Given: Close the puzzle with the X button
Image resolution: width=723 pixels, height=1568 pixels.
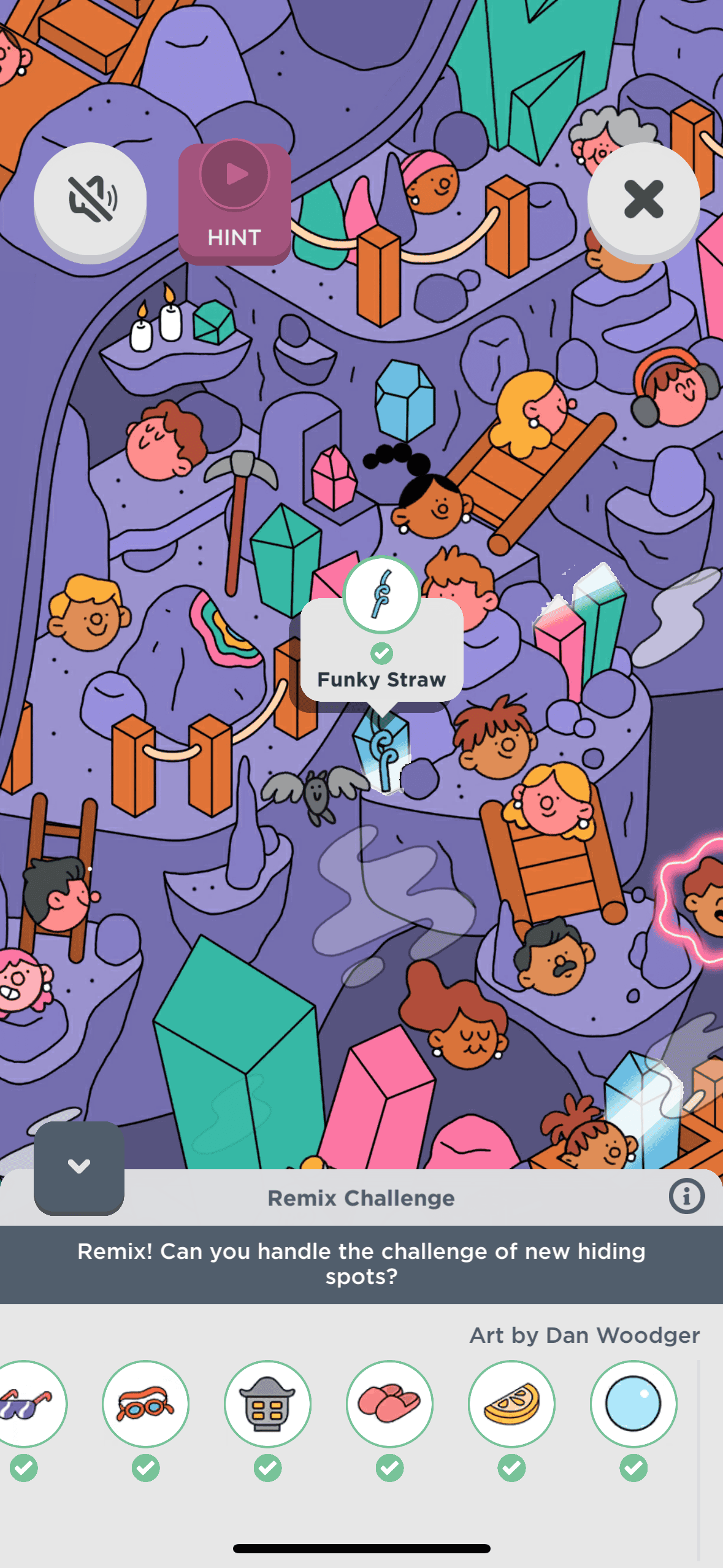Looking at the screenshot, I should [x=643, y=199].
